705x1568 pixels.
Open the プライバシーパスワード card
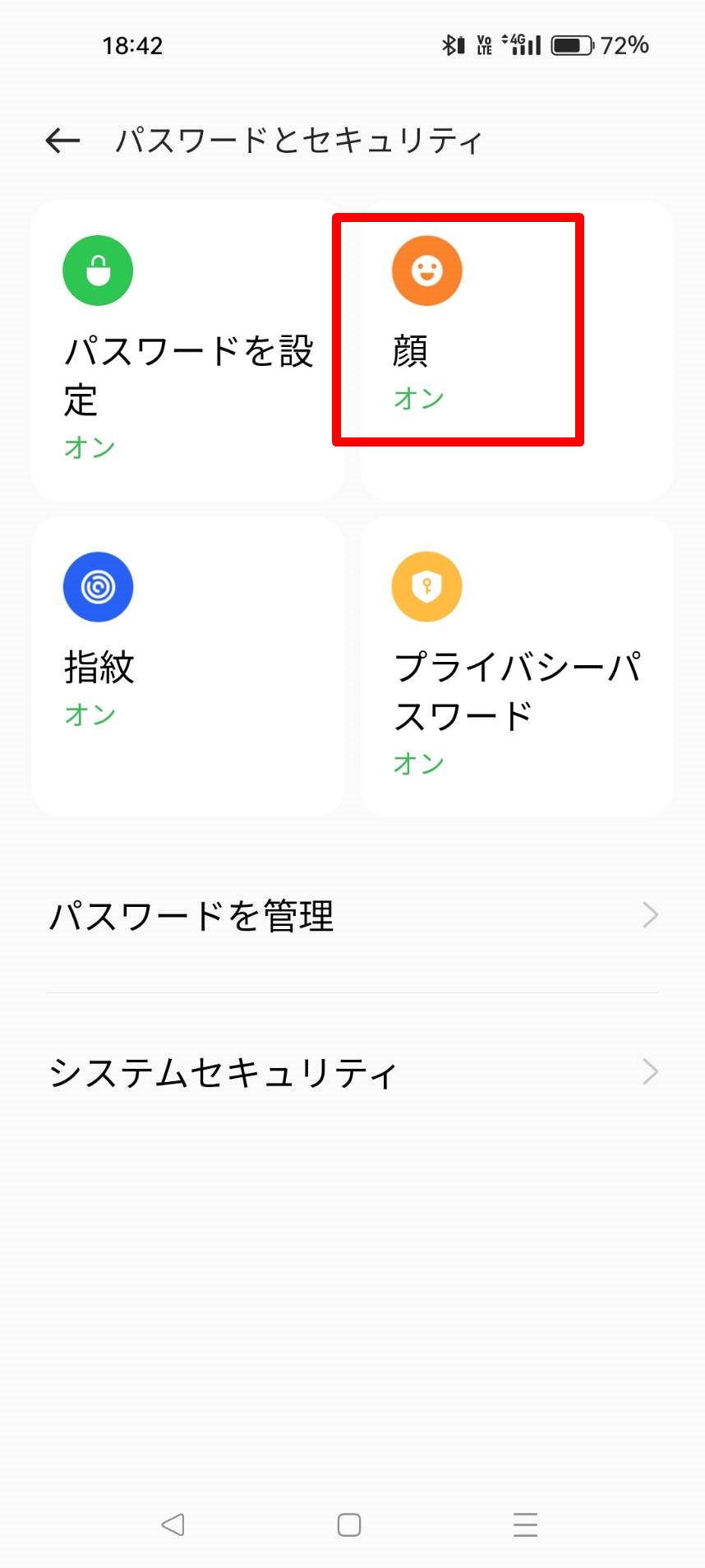click(516, 666)
